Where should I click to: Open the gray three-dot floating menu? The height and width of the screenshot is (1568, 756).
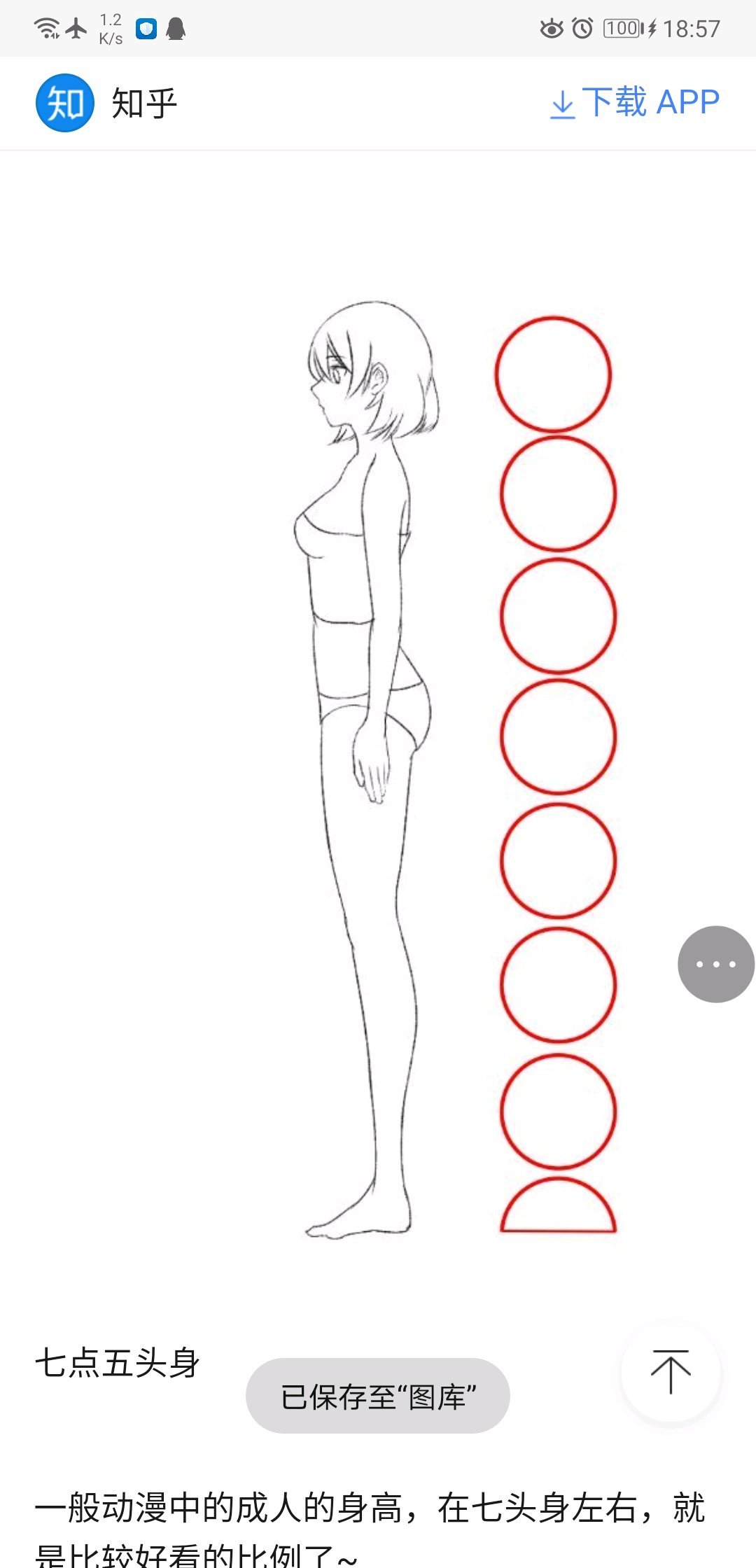click(715, 964)
